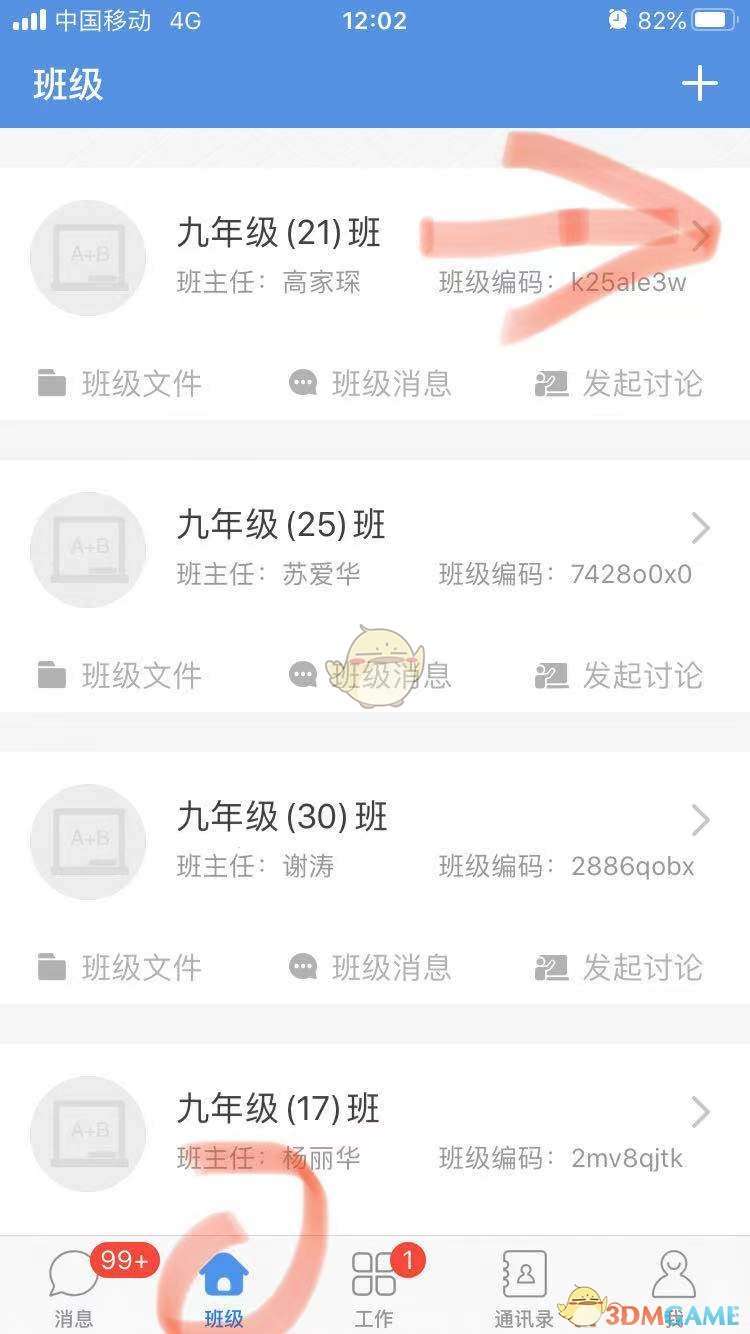
Task: Start 发起讨论 in 九年级 (25) 班
Action: coord(618,675)
